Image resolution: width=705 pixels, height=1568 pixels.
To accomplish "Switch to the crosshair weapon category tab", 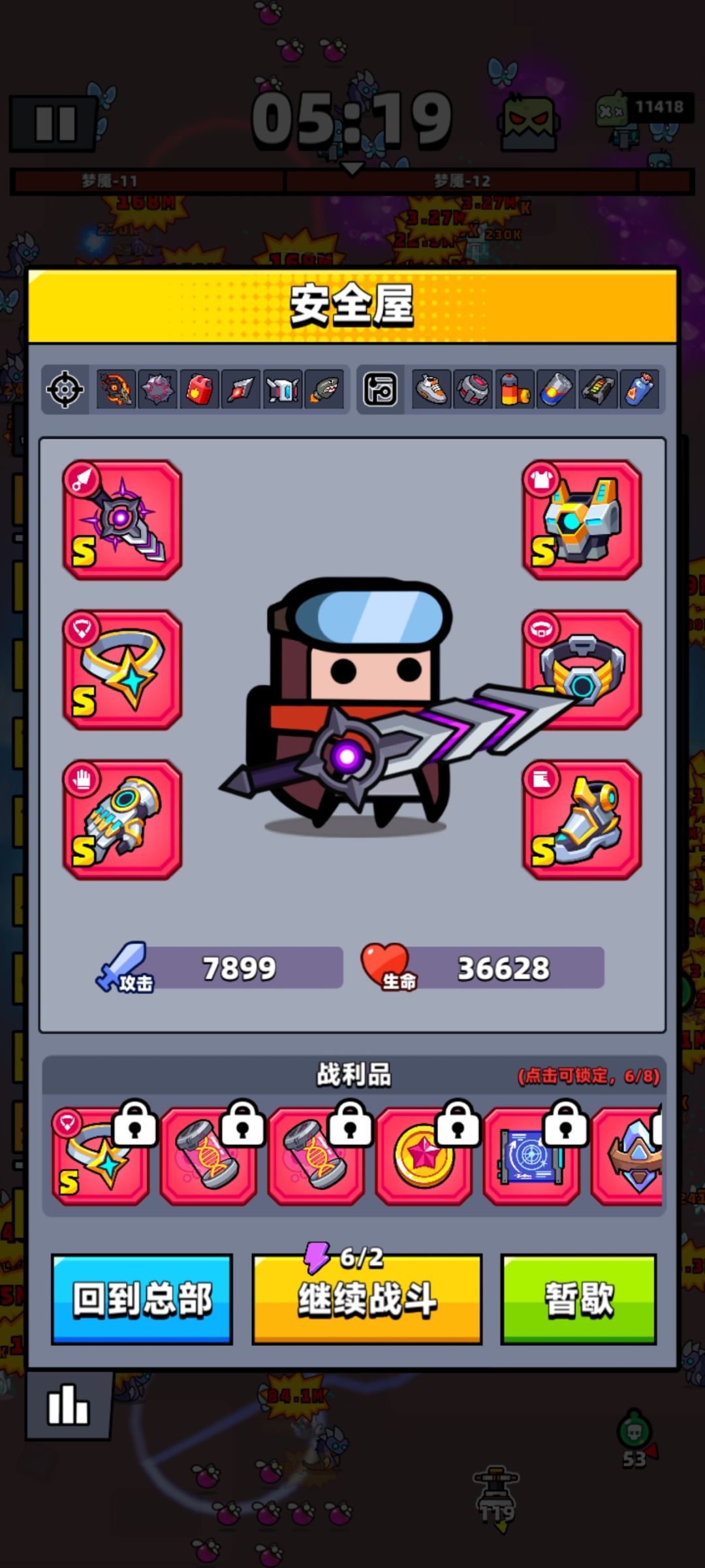I will [x=65, y=390].
